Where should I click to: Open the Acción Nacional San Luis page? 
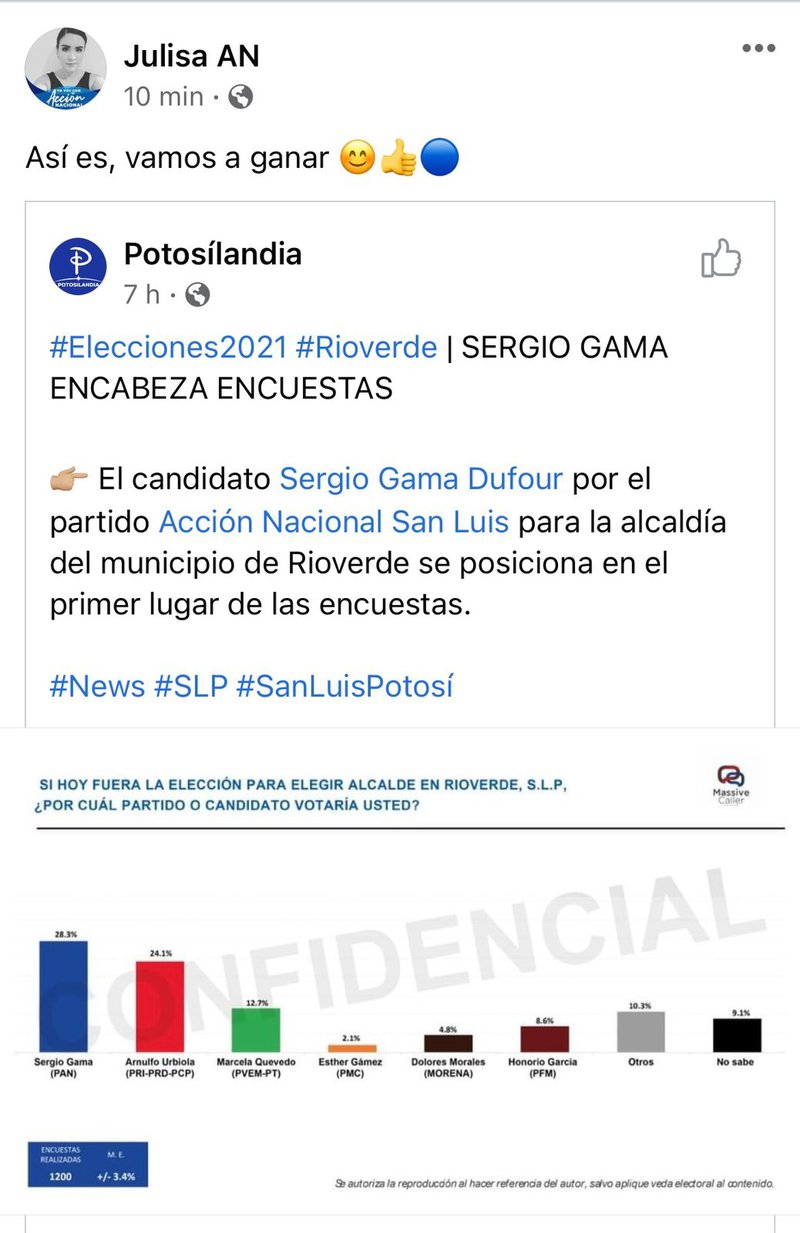coord(334,522)
